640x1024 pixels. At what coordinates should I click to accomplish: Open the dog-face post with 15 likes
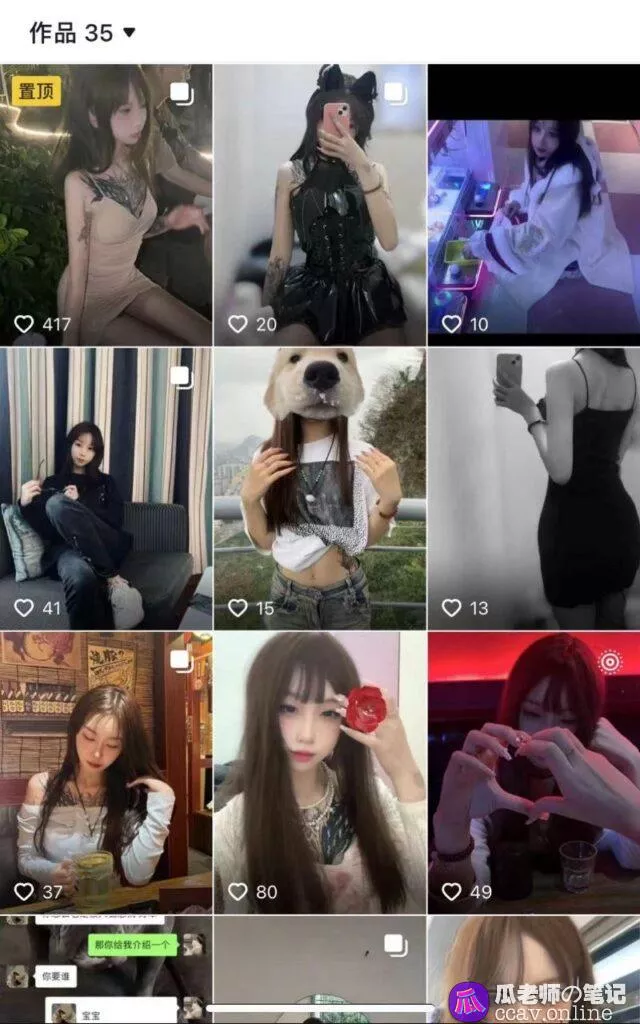(319, 488)
